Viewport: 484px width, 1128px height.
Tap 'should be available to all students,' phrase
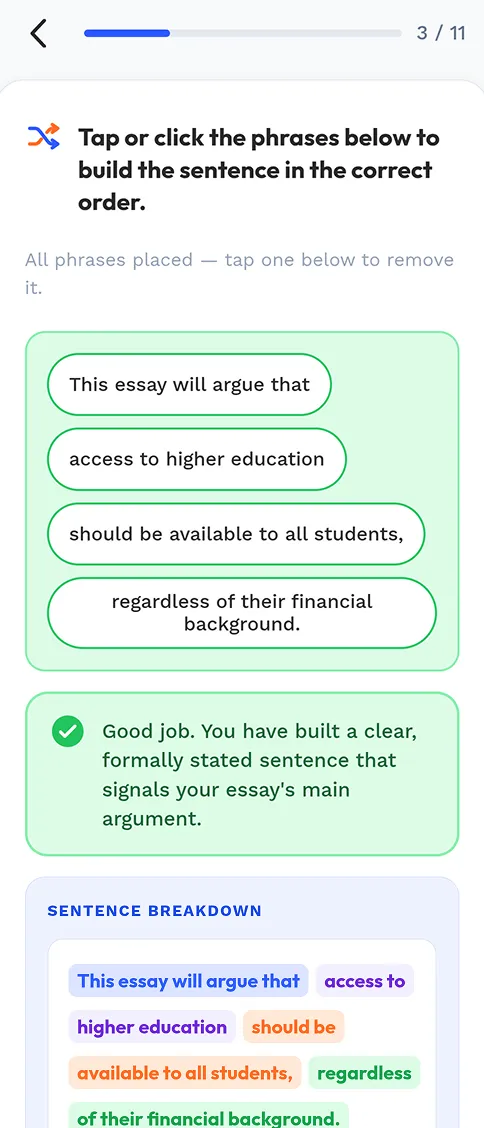click(236, 534)
